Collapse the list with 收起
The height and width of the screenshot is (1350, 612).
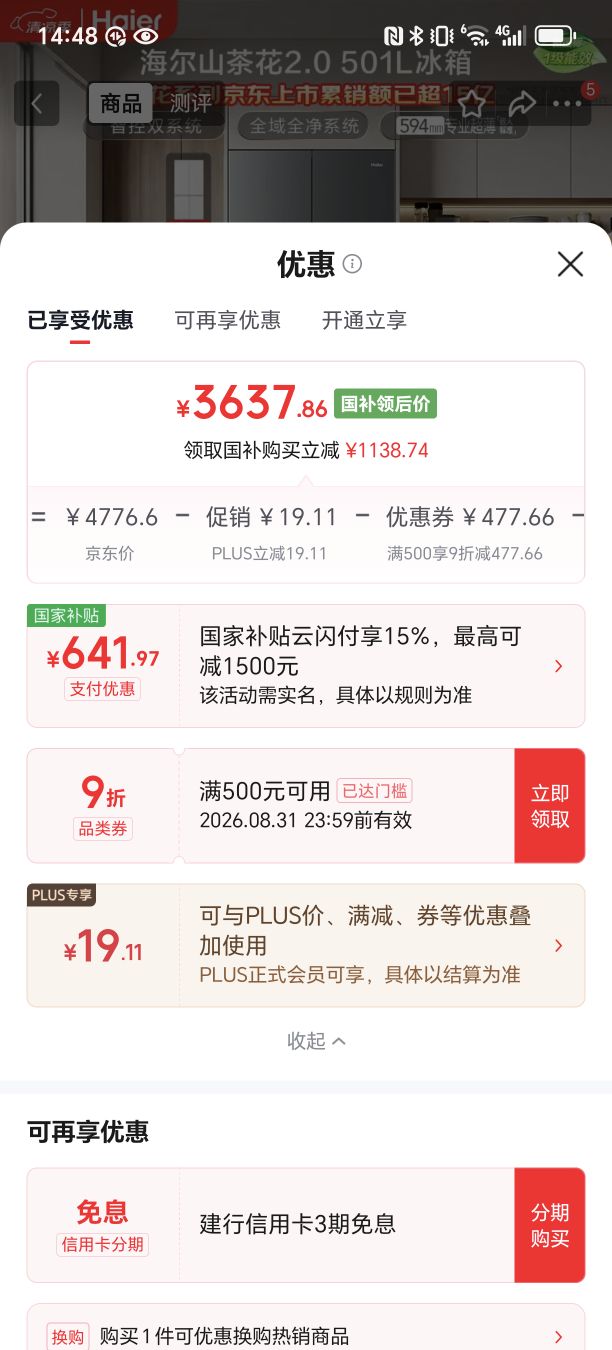pyautogui.click(x=316, y=1041)
